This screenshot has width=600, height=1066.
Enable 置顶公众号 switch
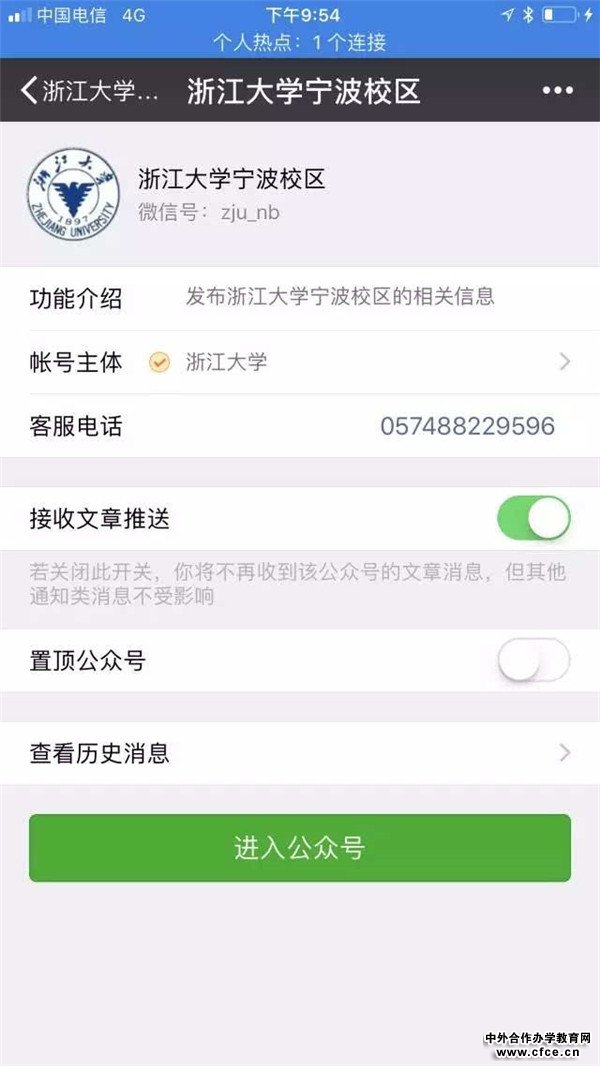(x=533, y=661)
